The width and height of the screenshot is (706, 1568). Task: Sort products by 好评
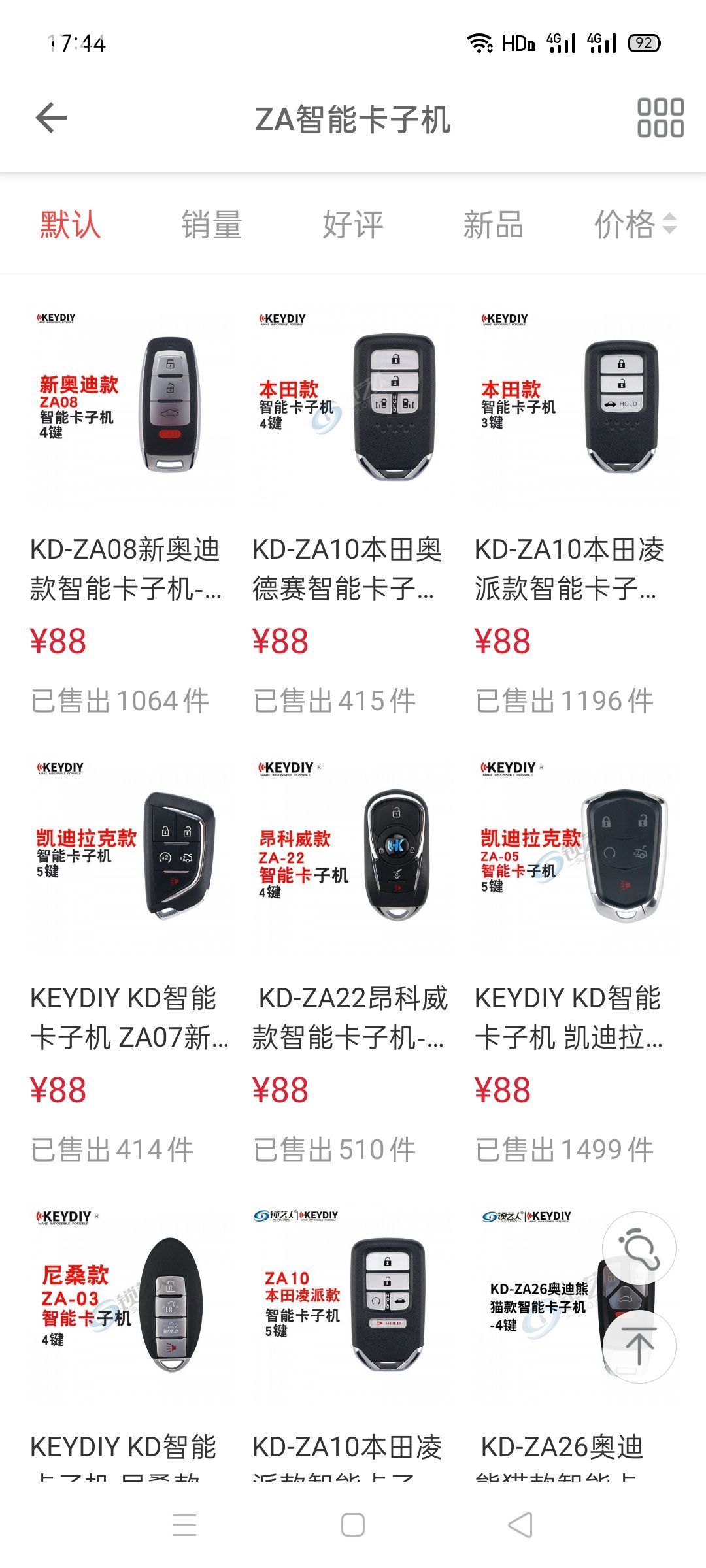point(352,225)
